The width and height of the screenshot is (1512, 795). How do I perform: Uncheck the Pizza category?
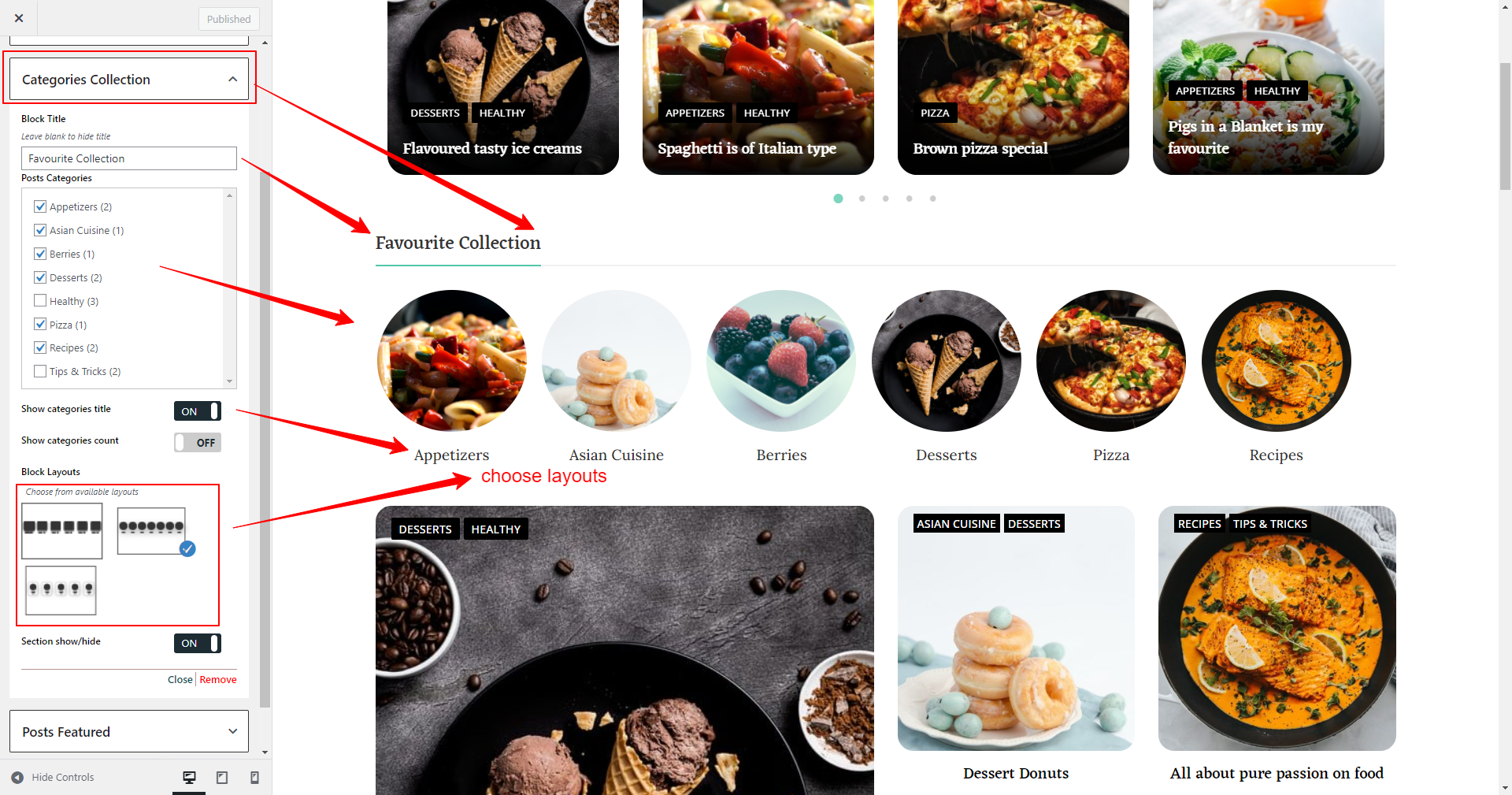[40, 325]
